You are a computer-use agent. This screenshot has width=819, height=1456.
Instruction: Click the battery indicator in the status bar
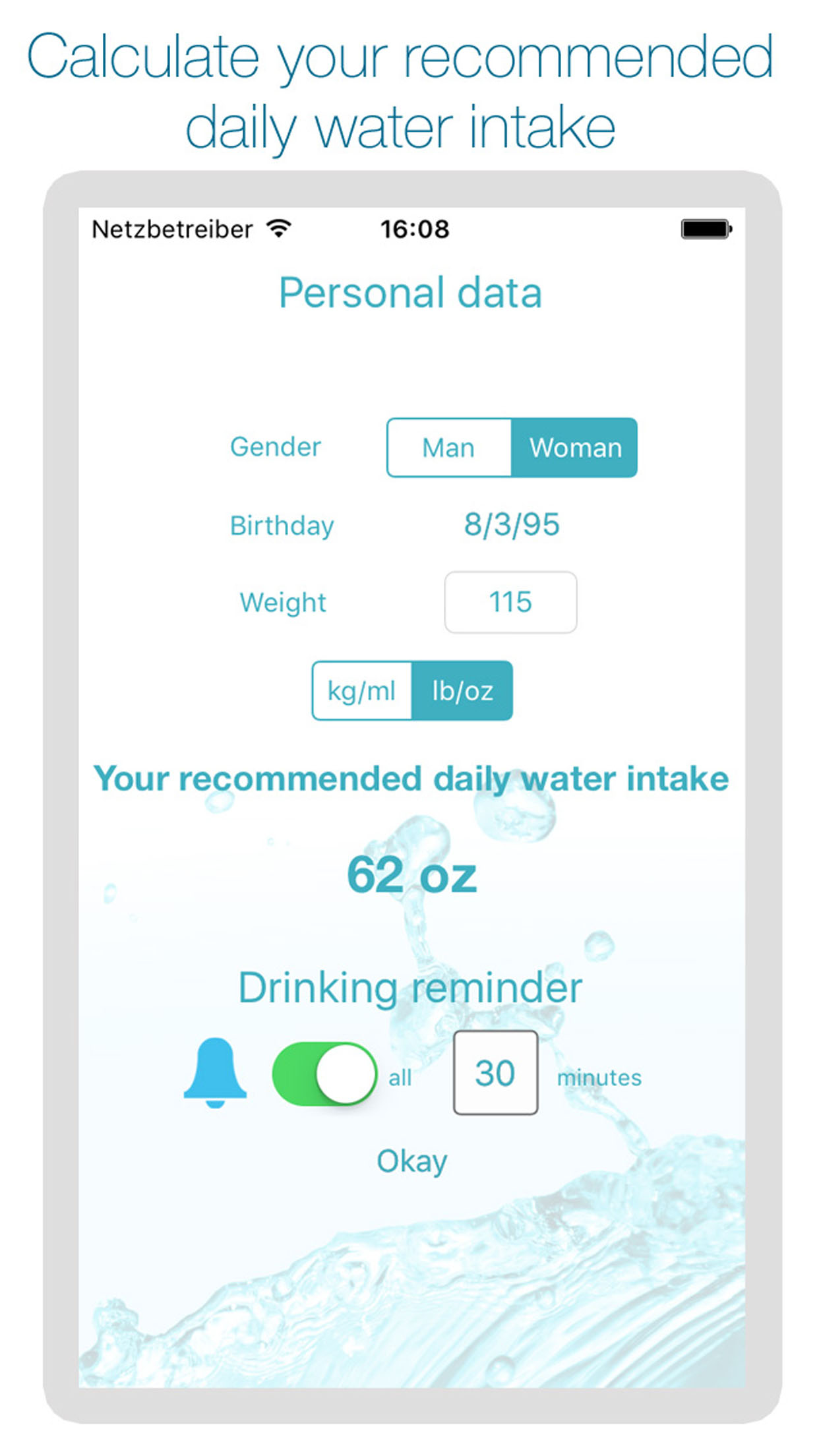point(706,229)
